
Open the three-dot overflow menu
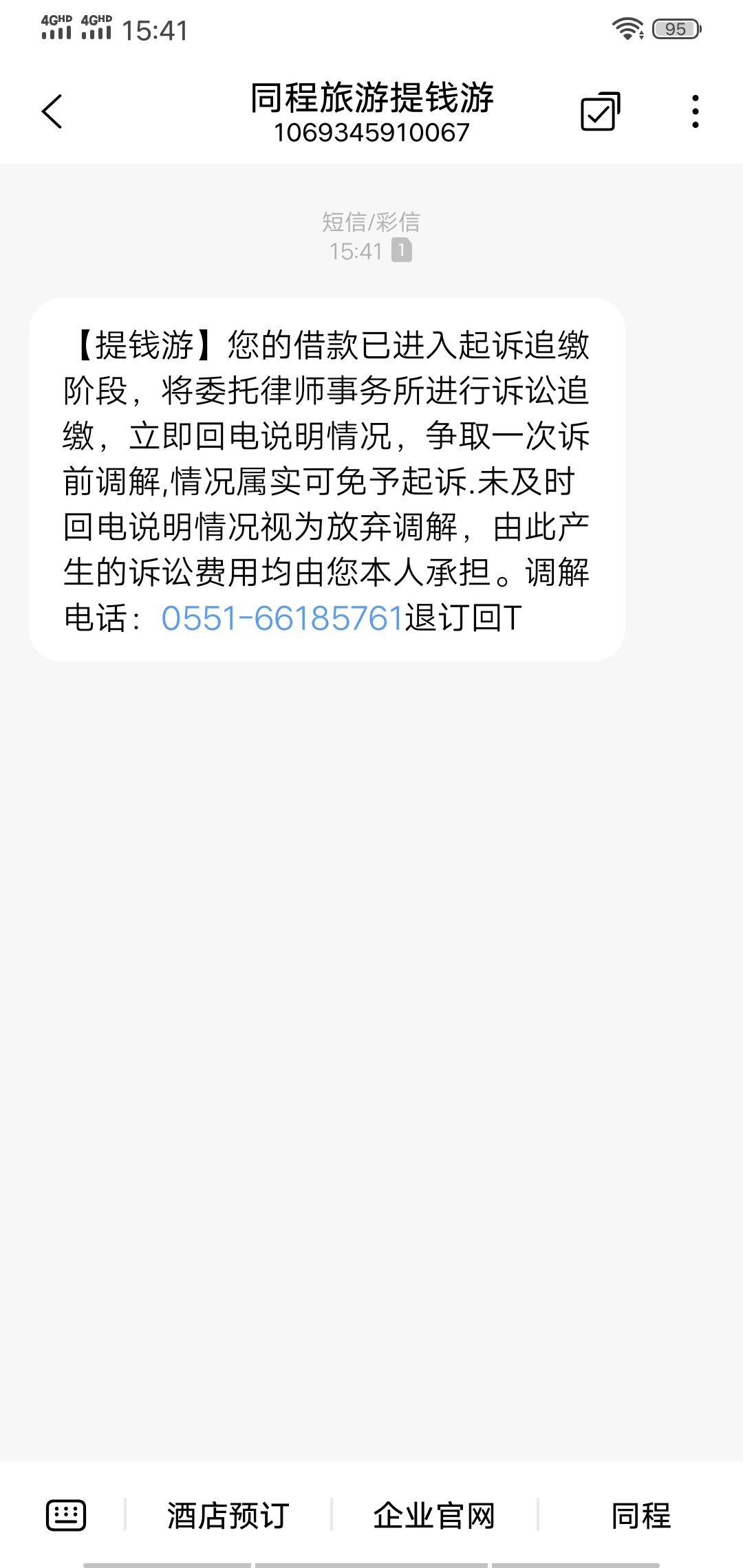click(x=696, y=111)
